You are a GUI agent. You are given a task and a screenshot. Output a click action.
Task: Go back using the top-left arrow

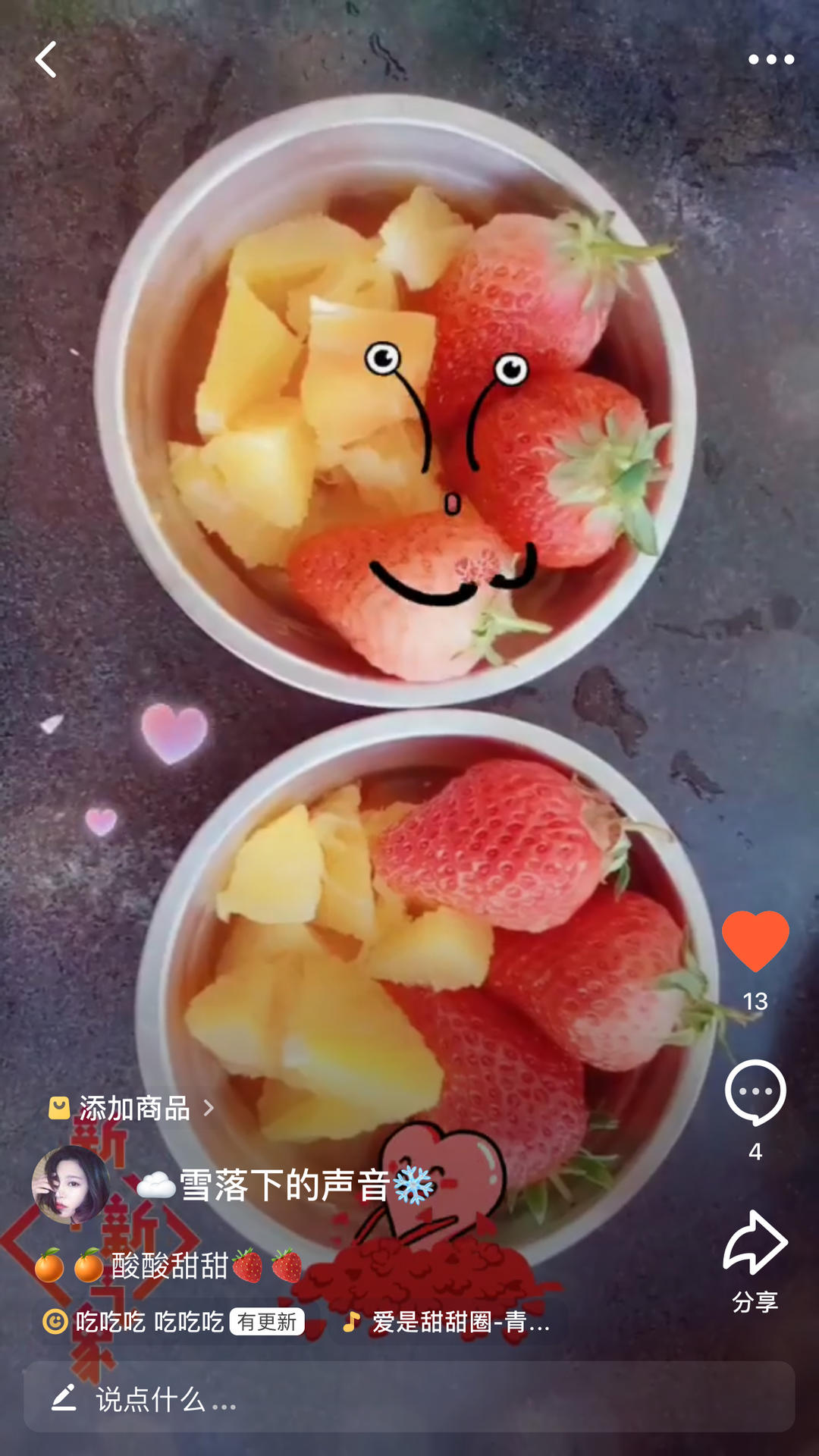point(46,59)
